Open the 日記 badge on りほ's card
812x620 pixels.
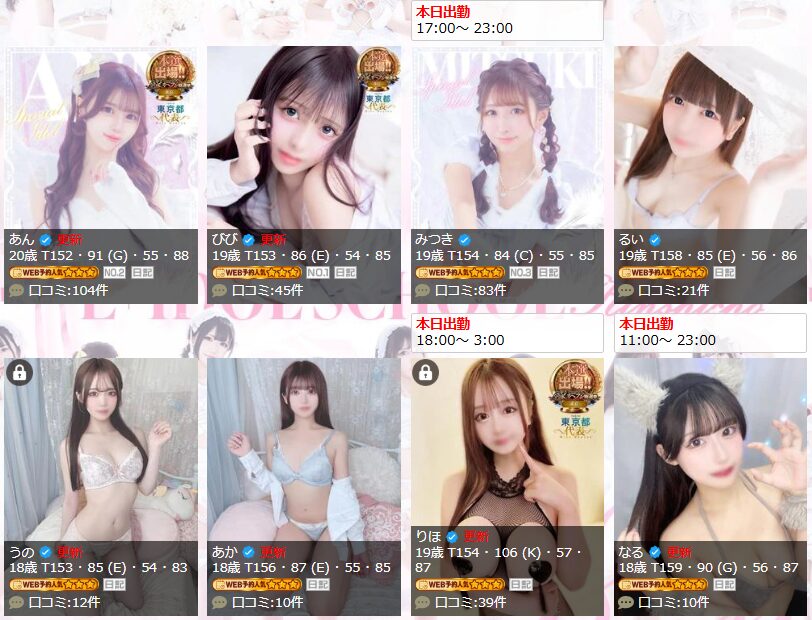click(522, 584)
